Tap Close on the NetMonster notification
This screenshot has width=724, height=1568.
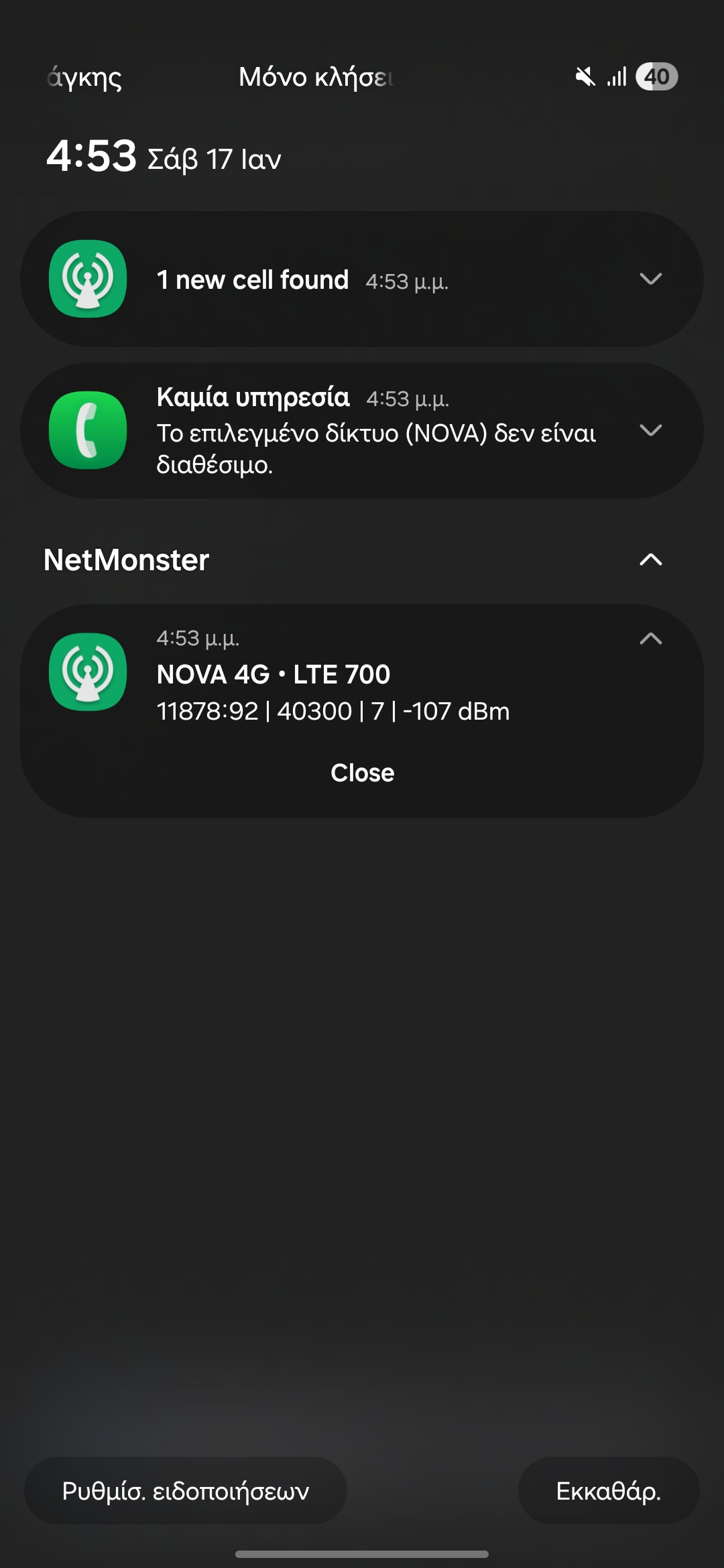coord(362,773)
